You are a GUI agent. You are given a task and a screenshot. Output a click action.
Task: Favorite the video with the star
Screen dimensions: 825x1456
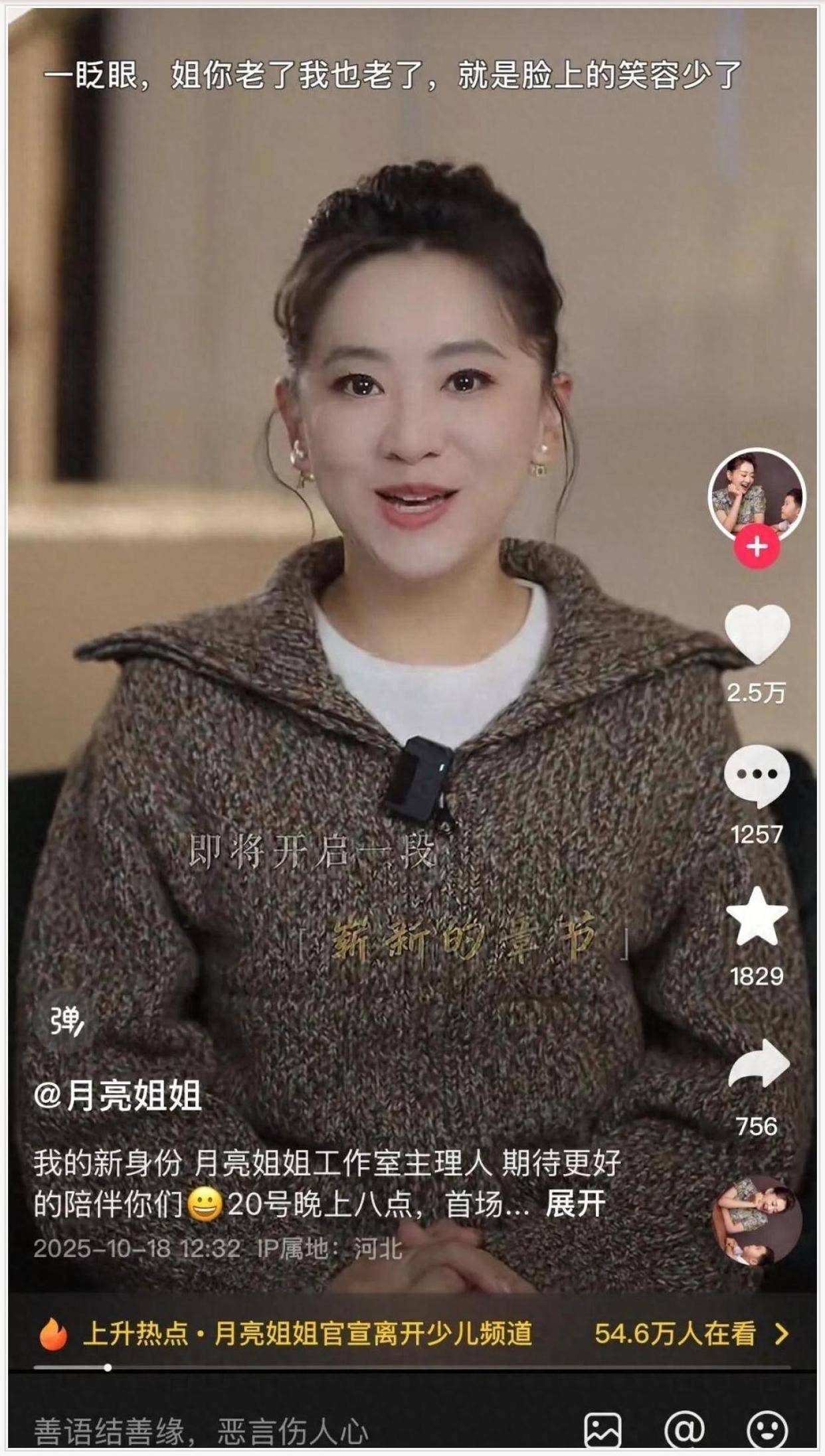(x=757, y=917)
